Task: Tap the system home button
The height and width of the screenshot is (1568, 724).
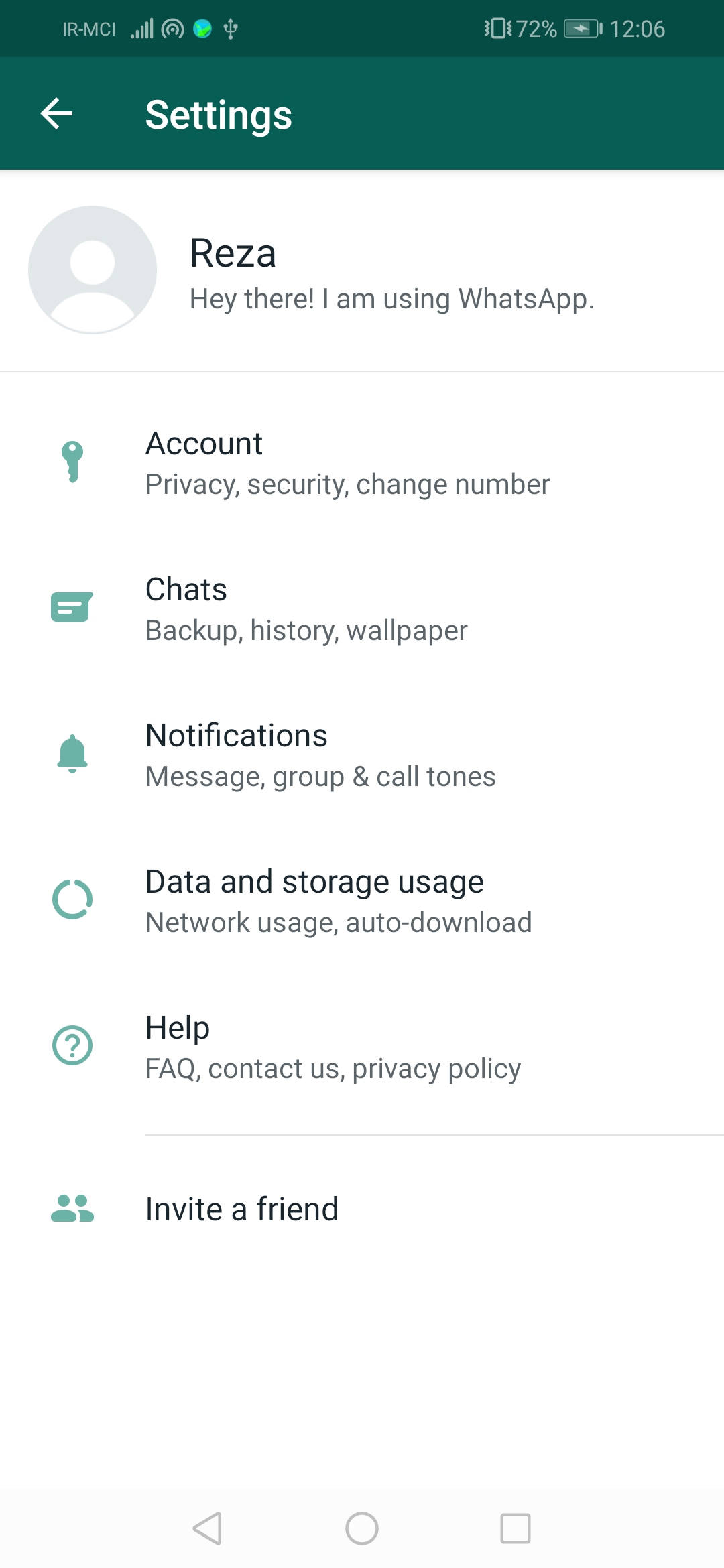Action: (x=362, y=1528)
